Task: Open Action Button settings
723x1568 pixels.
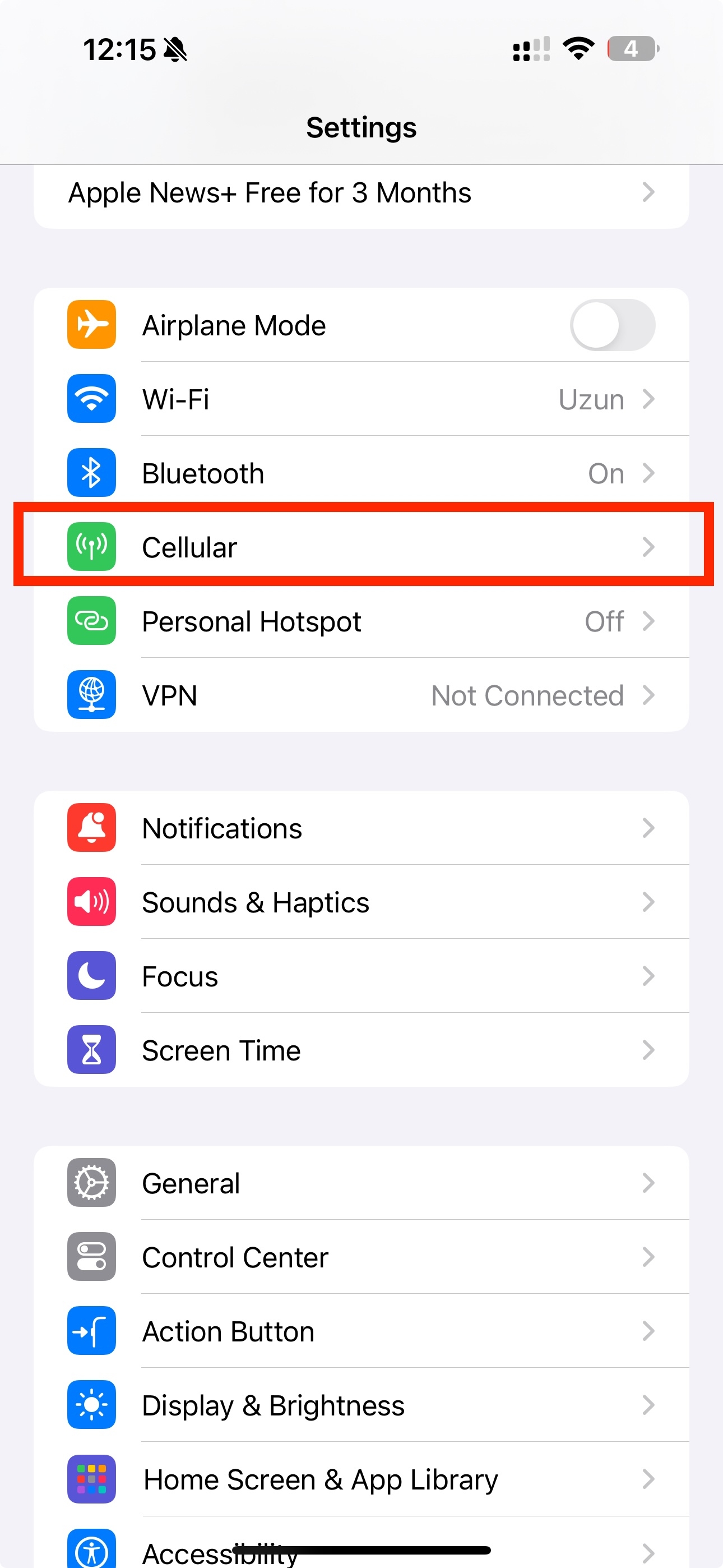Action: [360, 1332]
